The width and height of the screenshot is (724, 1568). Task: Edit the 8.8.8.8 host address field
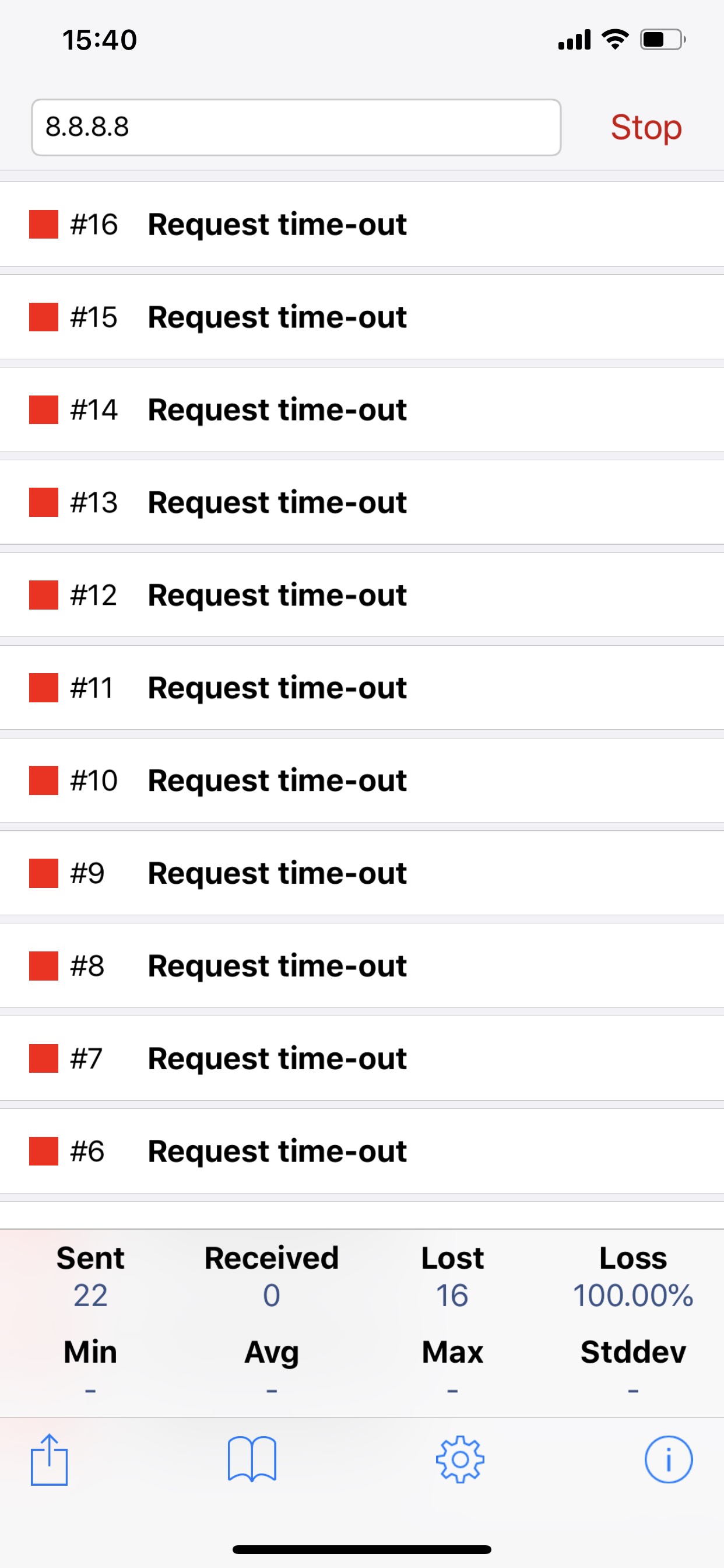point(296,127)
